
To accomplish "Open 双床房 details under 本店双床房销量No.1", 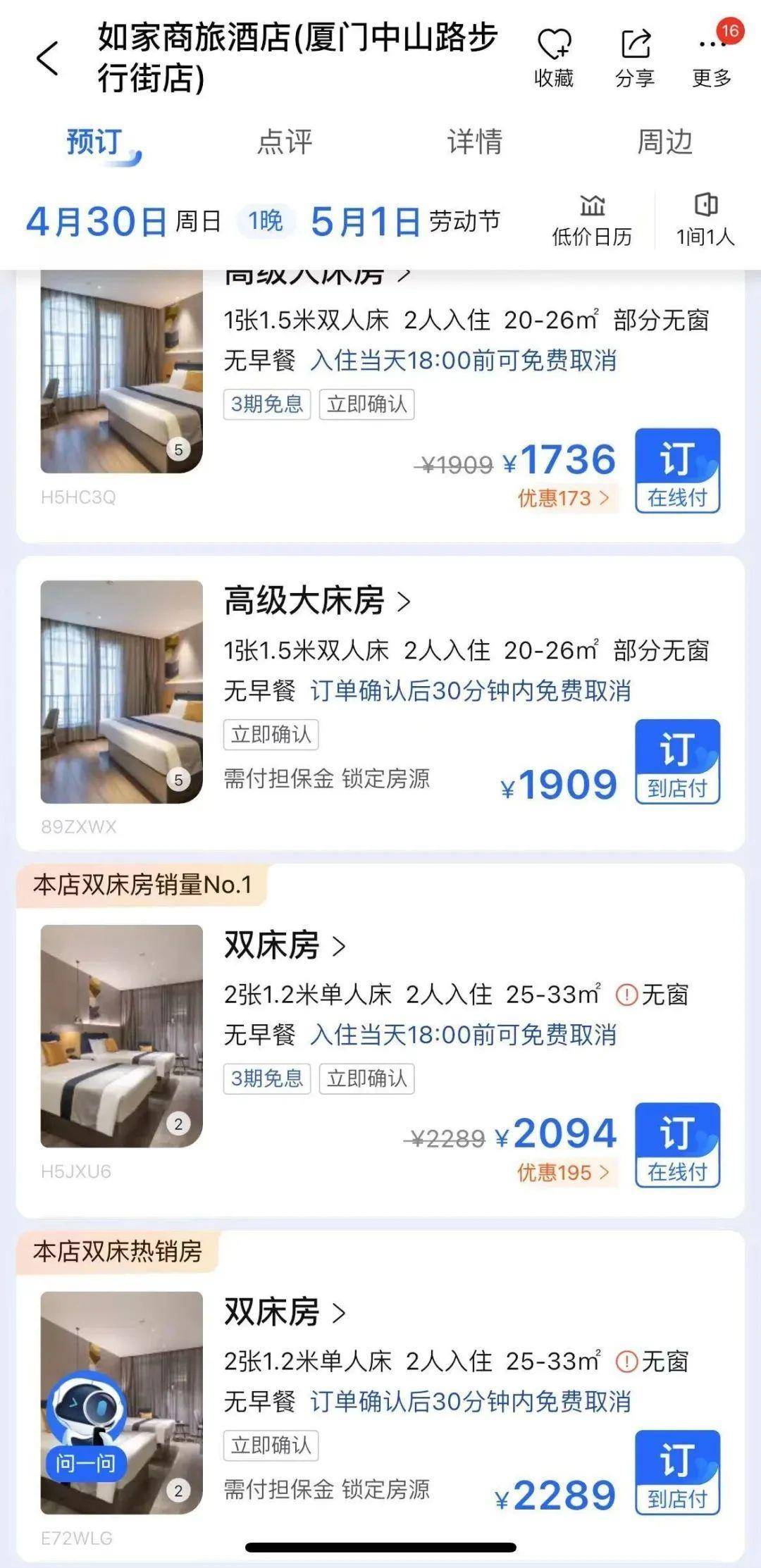I will point(285,945).
